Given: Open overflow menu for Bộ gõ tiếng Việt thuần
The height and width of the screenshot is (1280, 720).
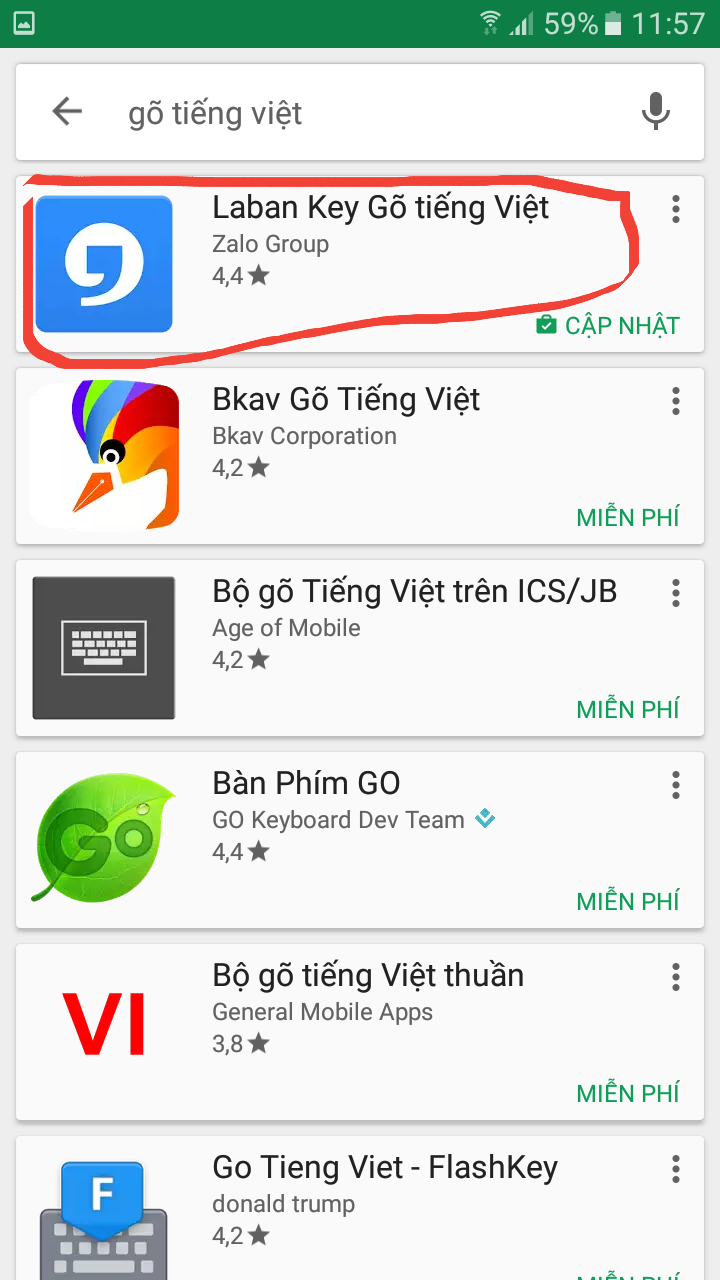Looking at the screenshot, I should pos(676,977).
